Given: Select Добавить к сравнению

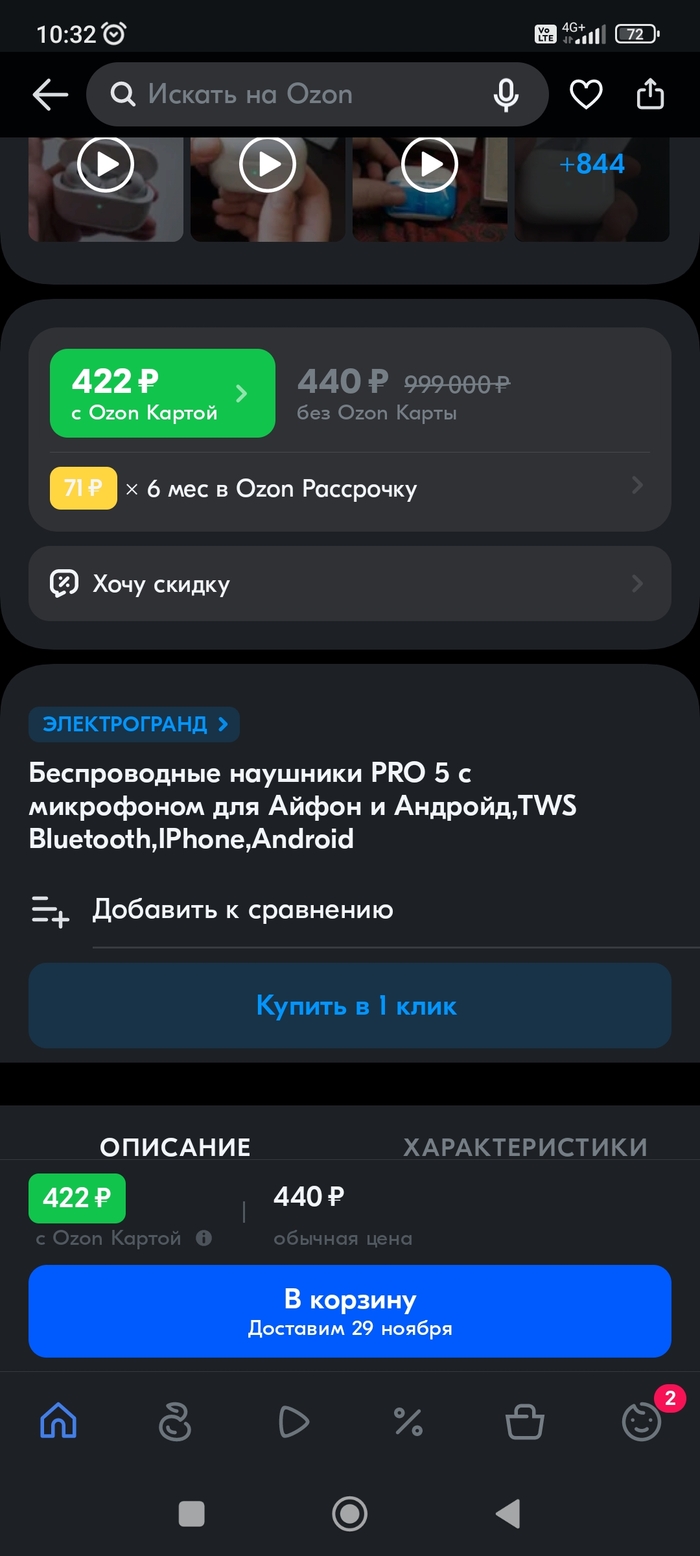Looking at the screenshot, I should pos(242,910).
